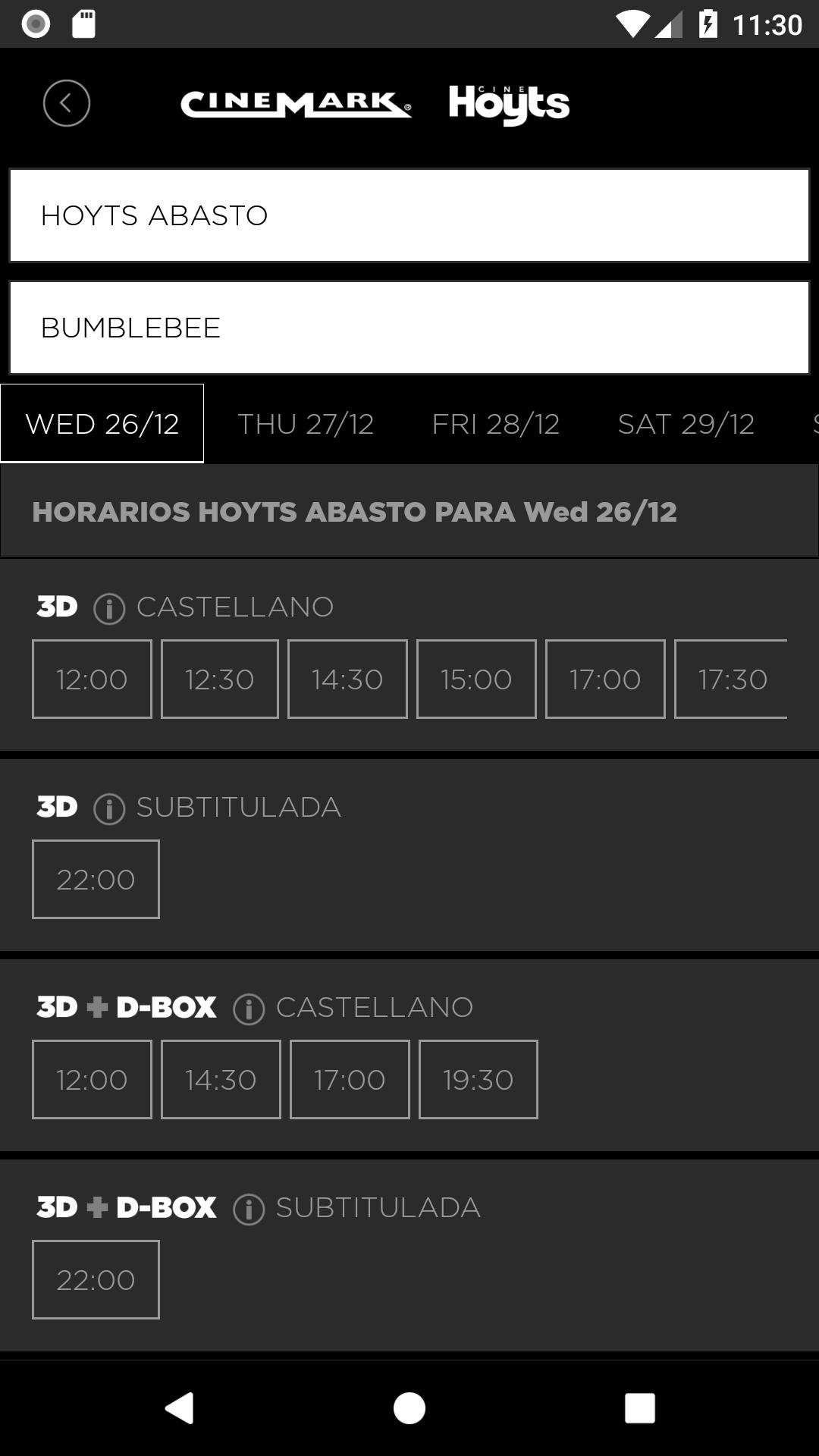Tap the Cine Hoyts logo
The width and height of the screenshot is (819, 1456).
[x=510, y=104]
